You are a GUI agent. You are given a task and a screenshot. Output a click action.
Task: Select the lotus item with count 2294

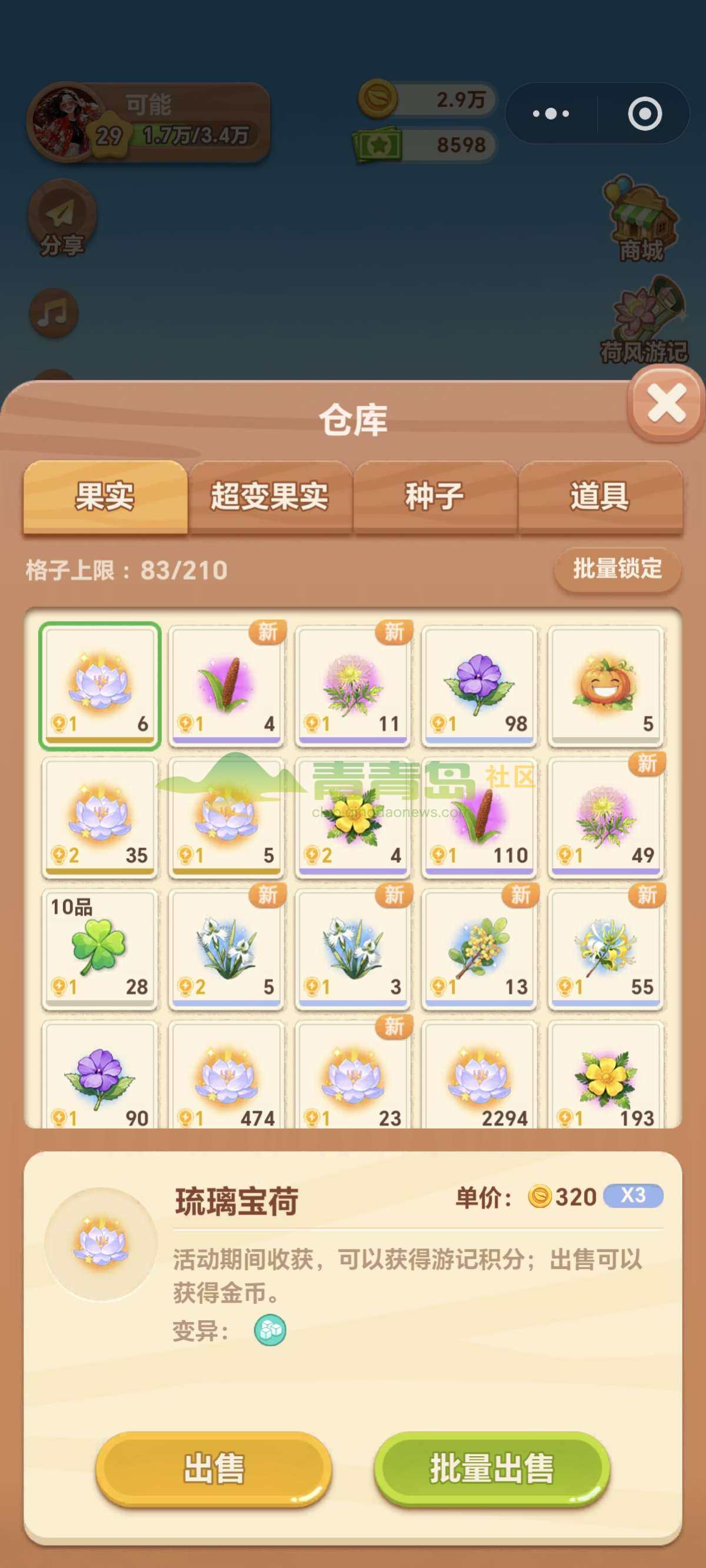[479, 1074]
